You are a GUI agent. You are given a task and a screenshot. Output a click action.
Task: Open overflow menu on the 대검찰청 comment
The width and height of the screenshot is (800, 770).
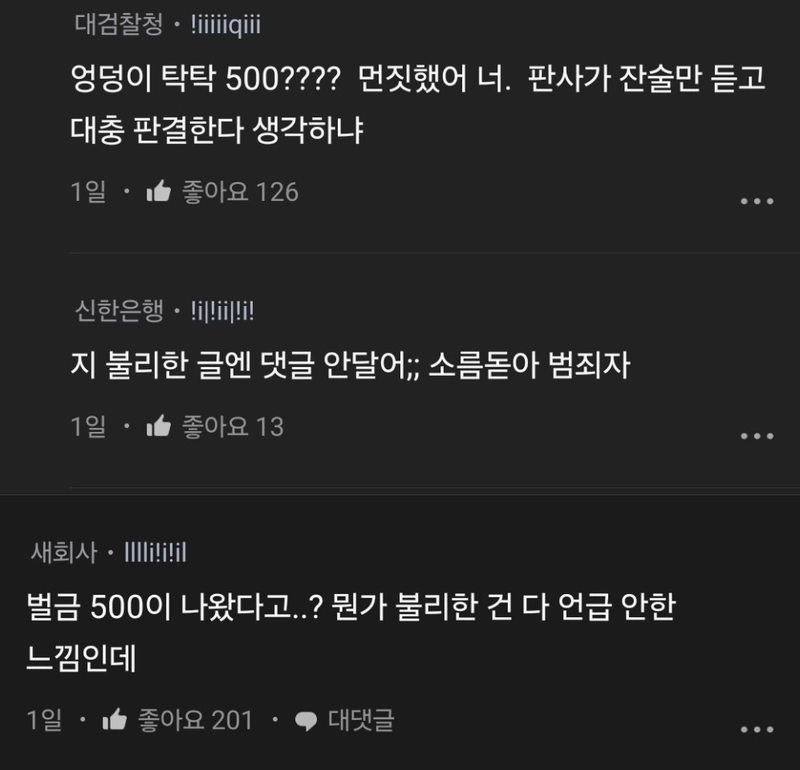pyautogui.click(x=756, y=201)
